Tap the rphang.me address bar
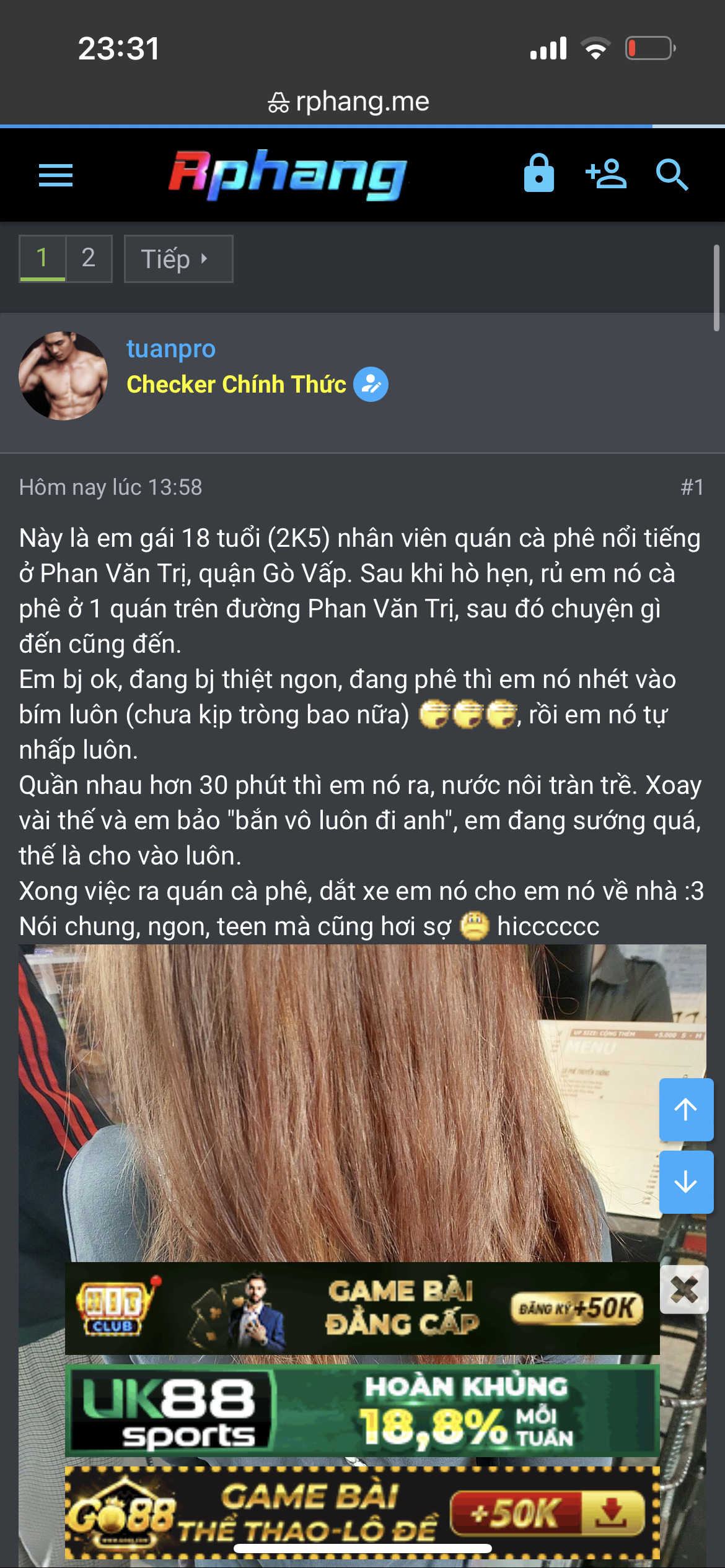The image size is (725, 1568). (x=349, y=102)
